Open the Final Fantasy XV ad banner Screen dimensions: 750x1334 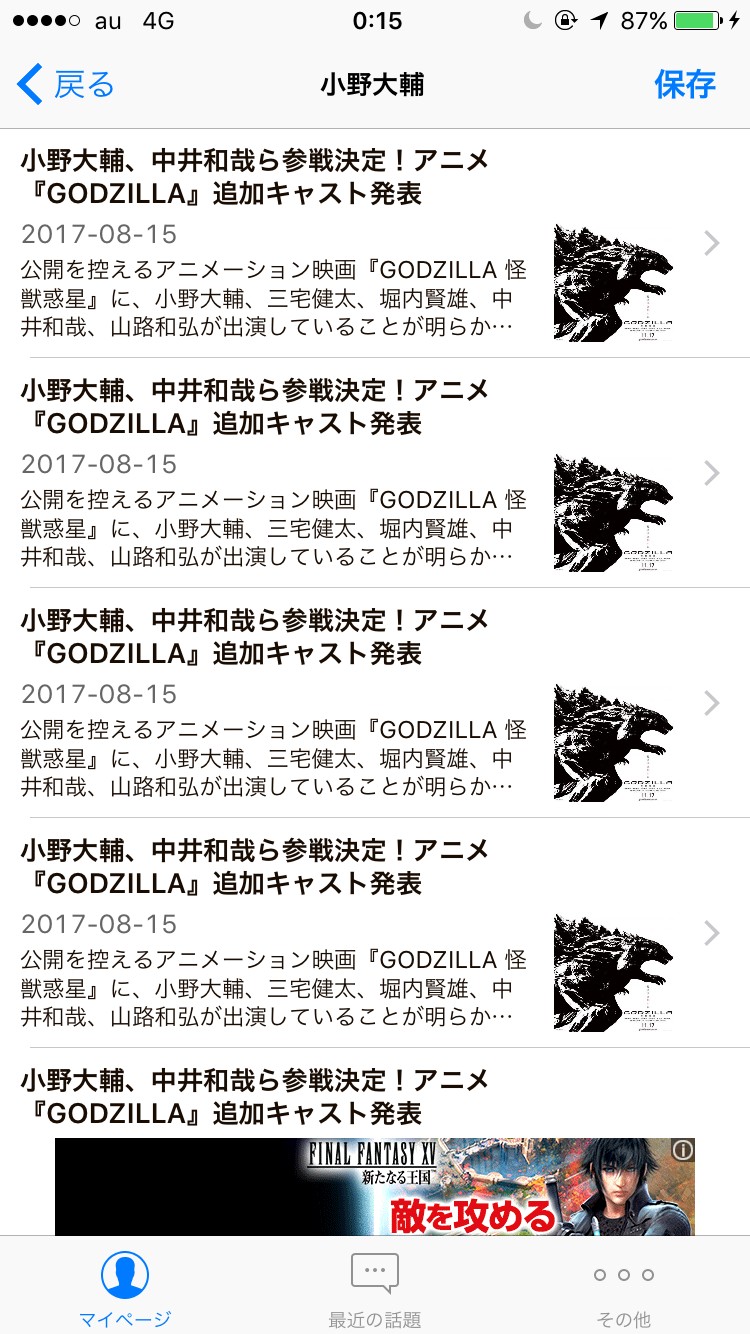coord(374,1187)
